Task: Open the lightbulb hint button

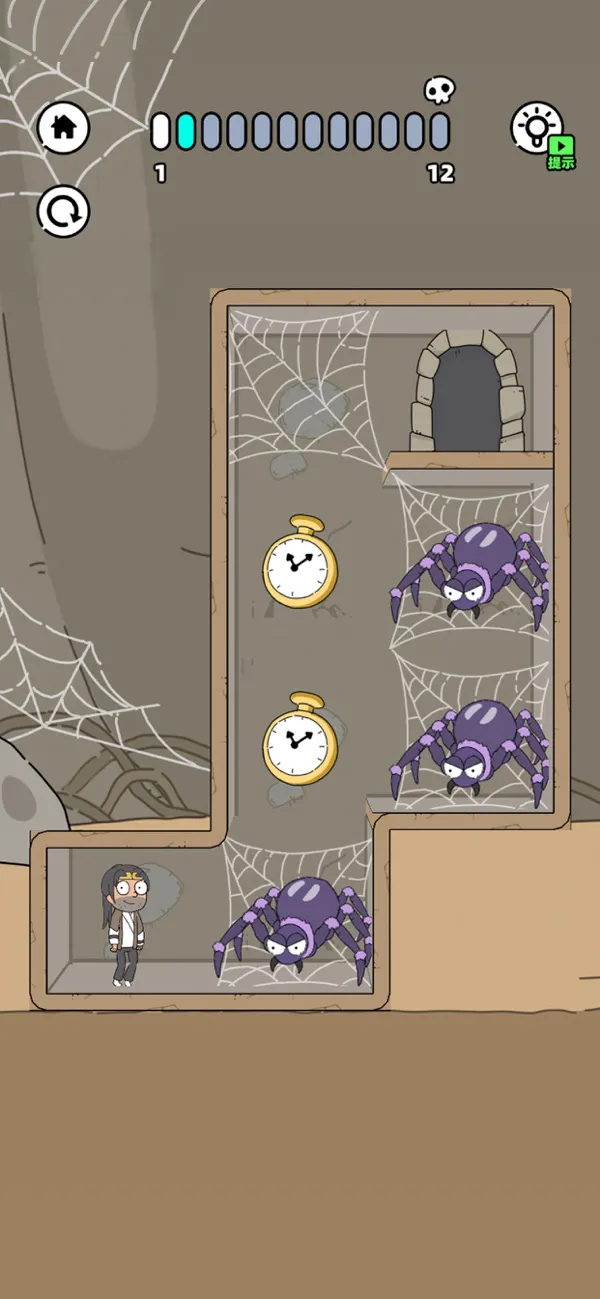Action: point(541,131)
